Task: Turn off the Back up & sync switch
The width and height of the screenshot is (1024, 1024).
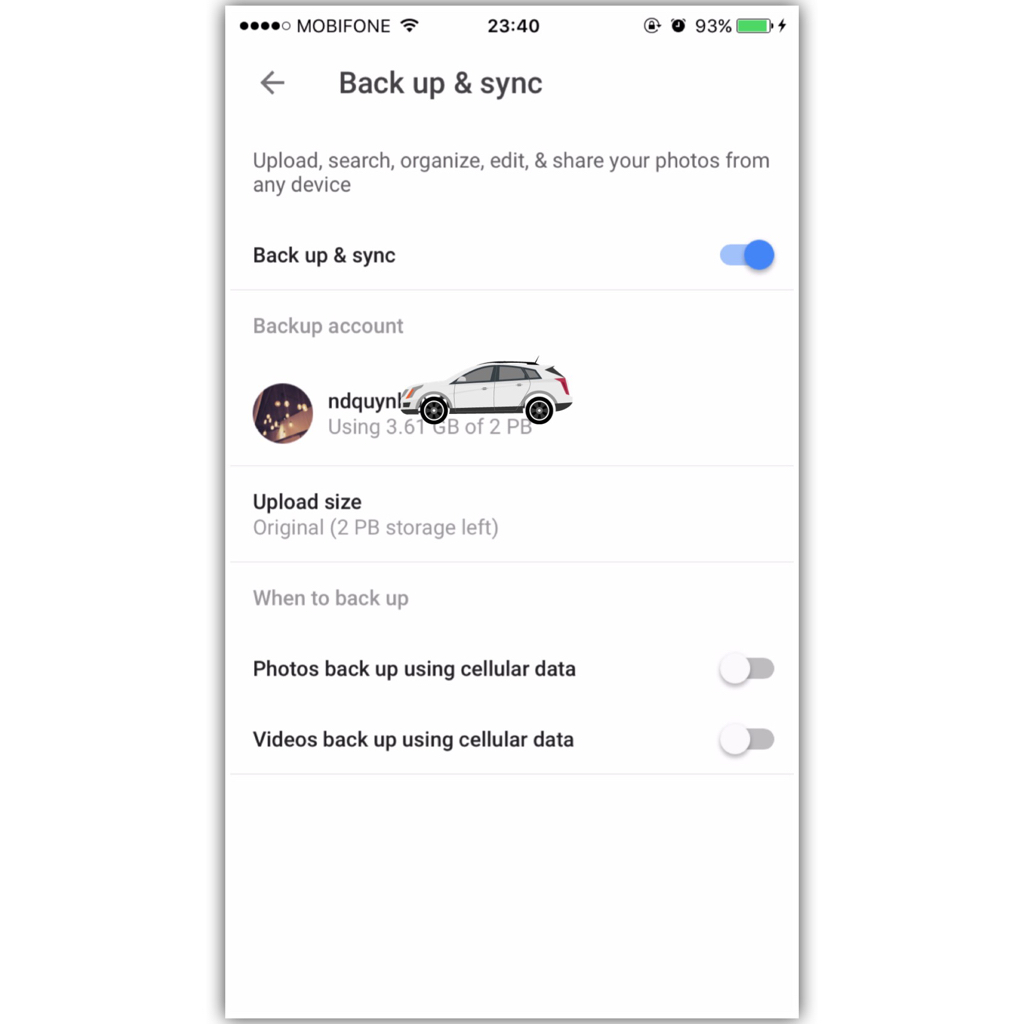Action: 747,255
